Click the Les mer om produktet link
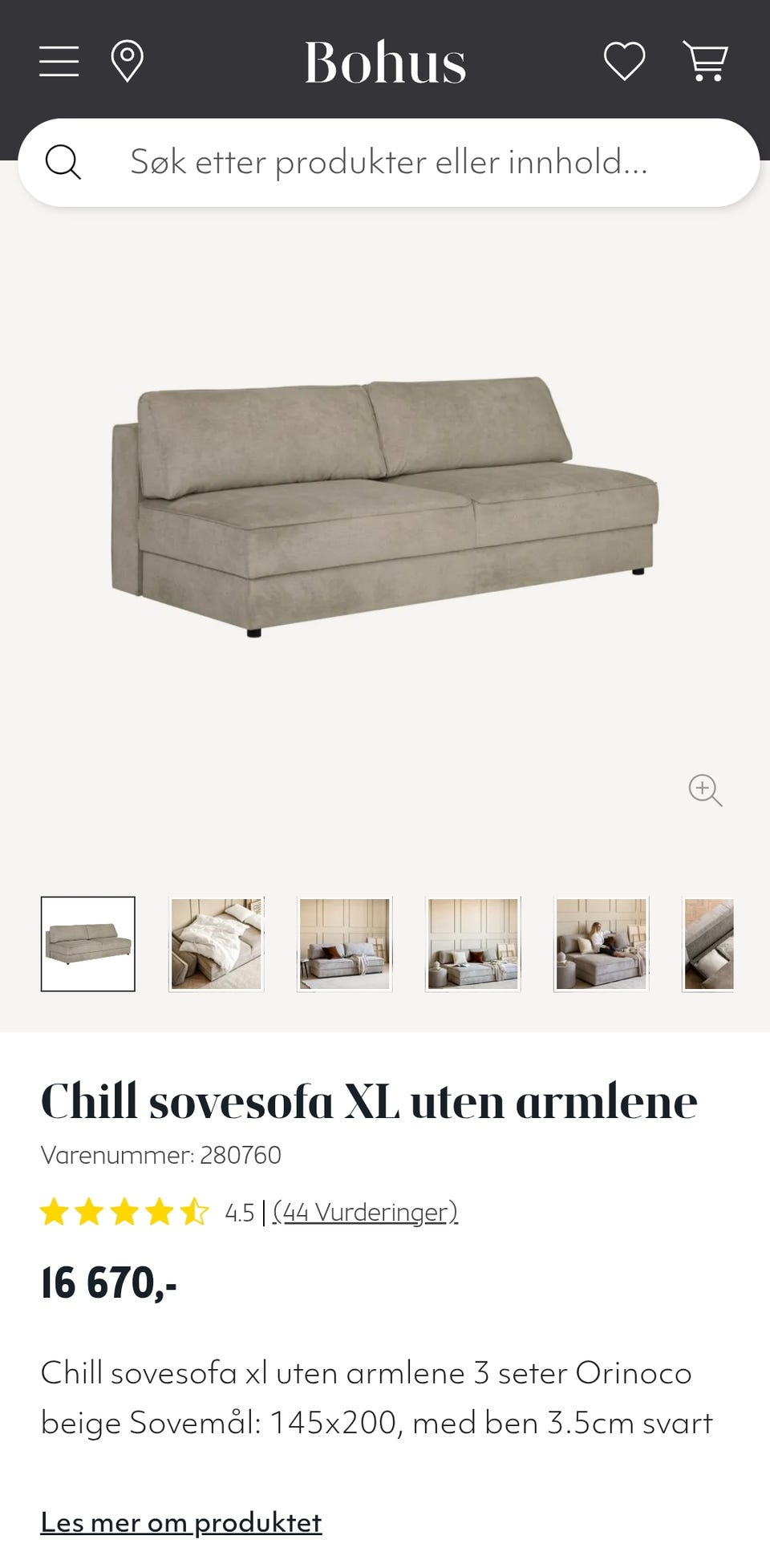This screenshot has width=770, height=1568. (x=181, y=1521)
